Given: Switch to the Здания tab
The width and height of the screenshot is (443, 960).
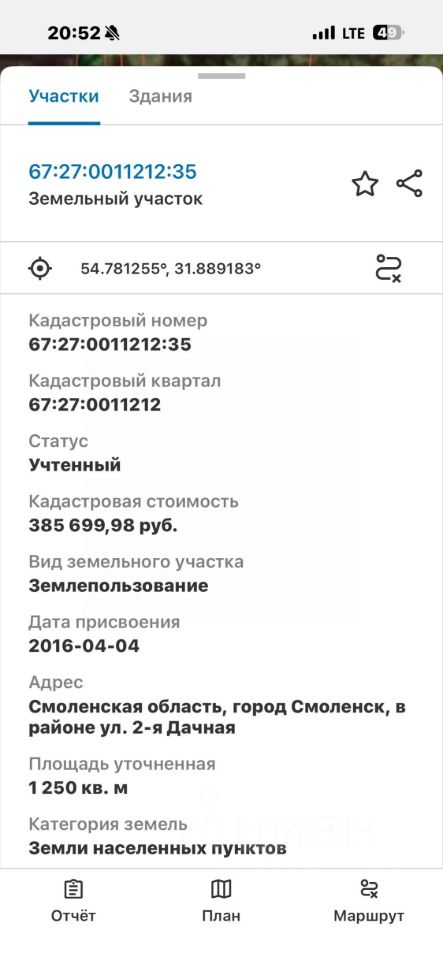Looking at the screenshot, I should click(160, 96).
